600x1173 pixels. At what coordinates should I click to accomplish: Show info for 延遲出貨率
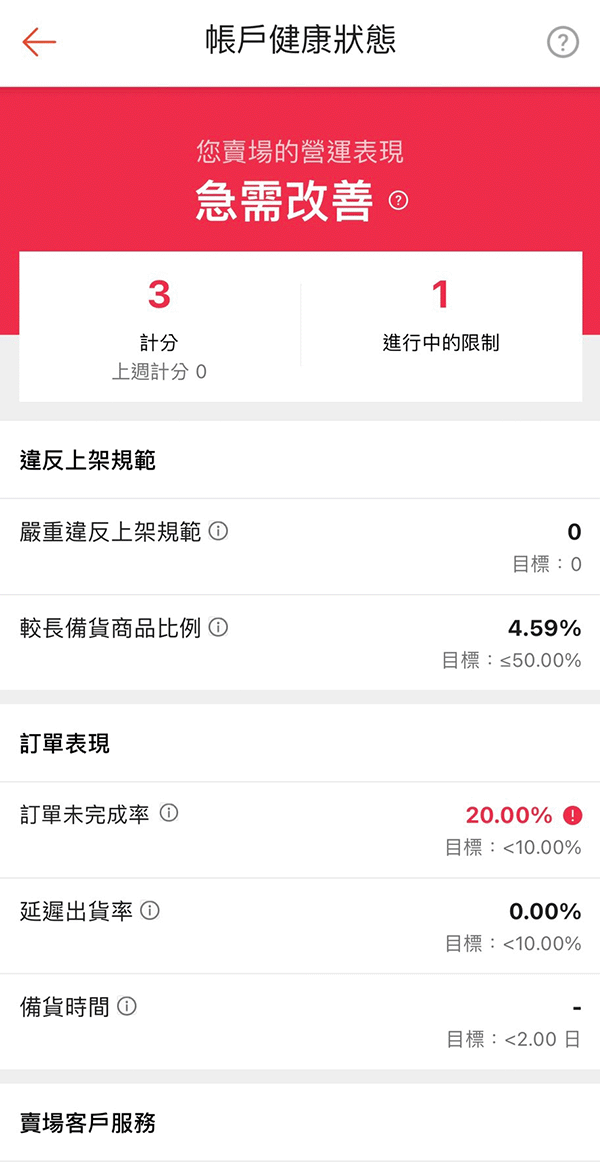click(x=150, y=910)
